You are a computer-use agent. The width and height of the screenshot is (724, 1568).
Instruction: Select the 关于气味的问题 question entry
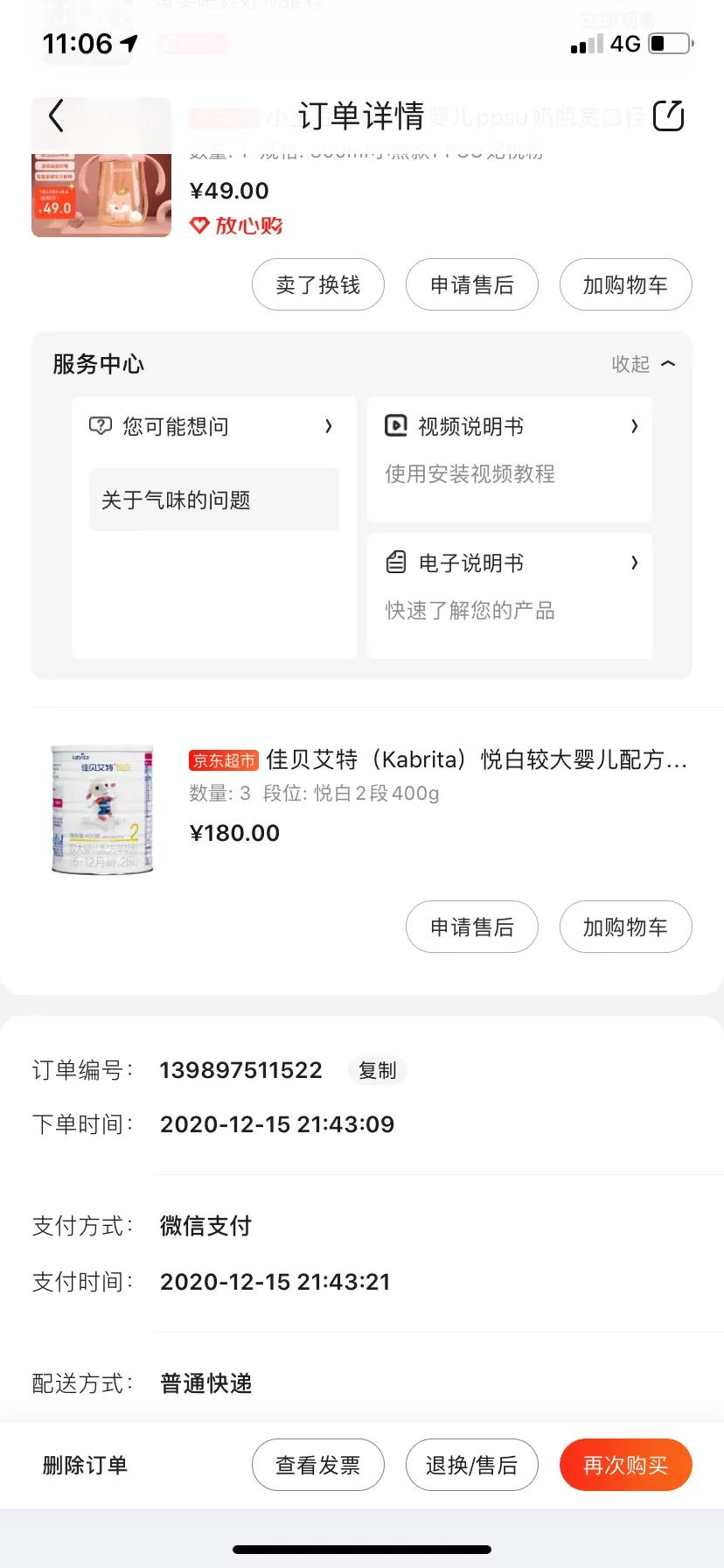[213, 500]
